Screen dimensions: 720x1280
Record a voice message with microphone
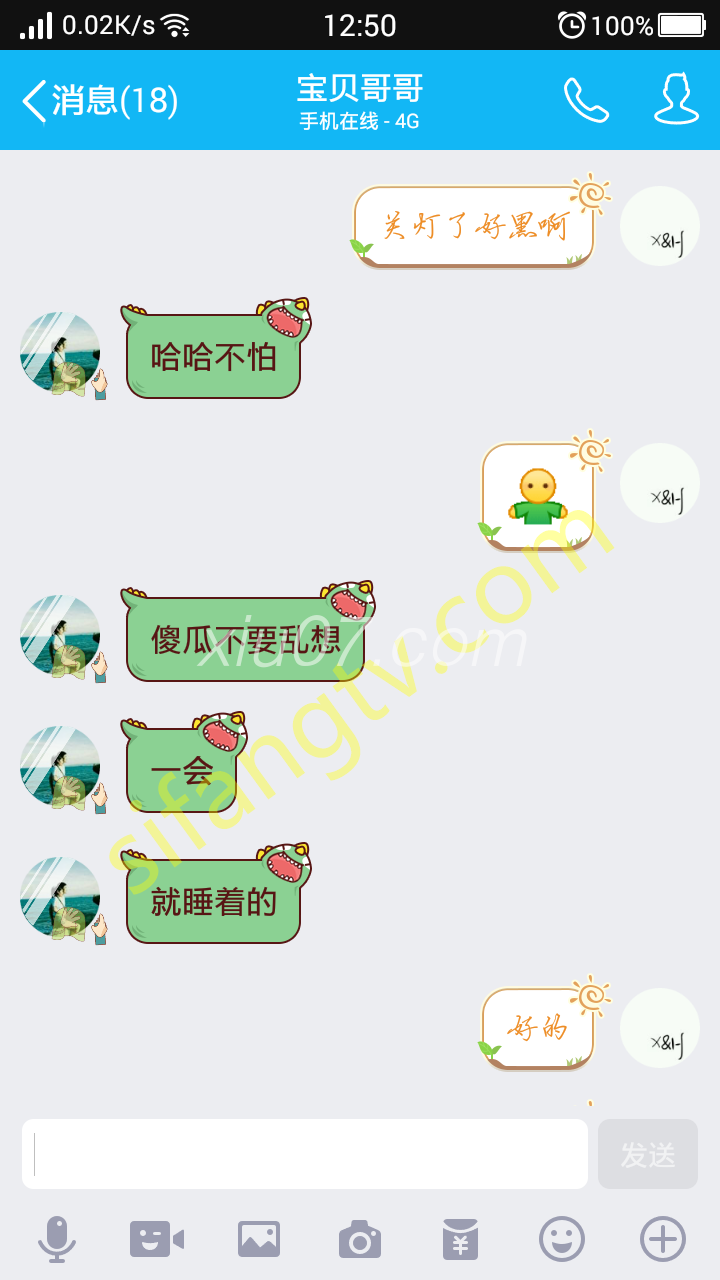tap(57, 1240)
